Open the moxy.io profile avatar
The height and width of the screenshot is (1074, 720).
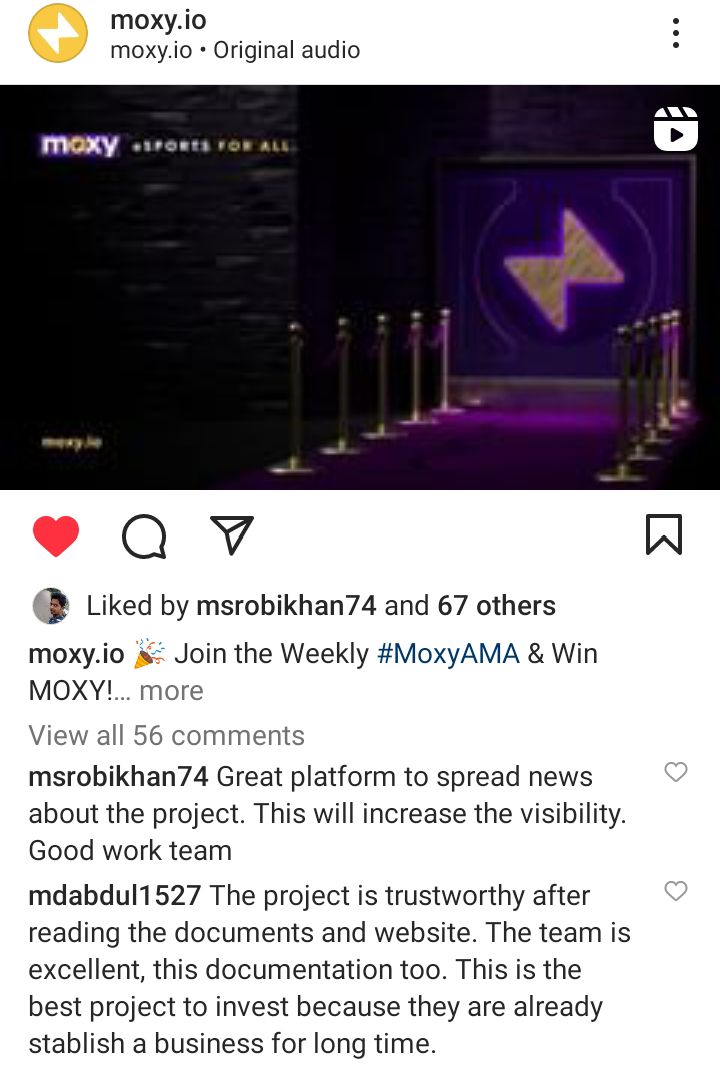point(58,34)
